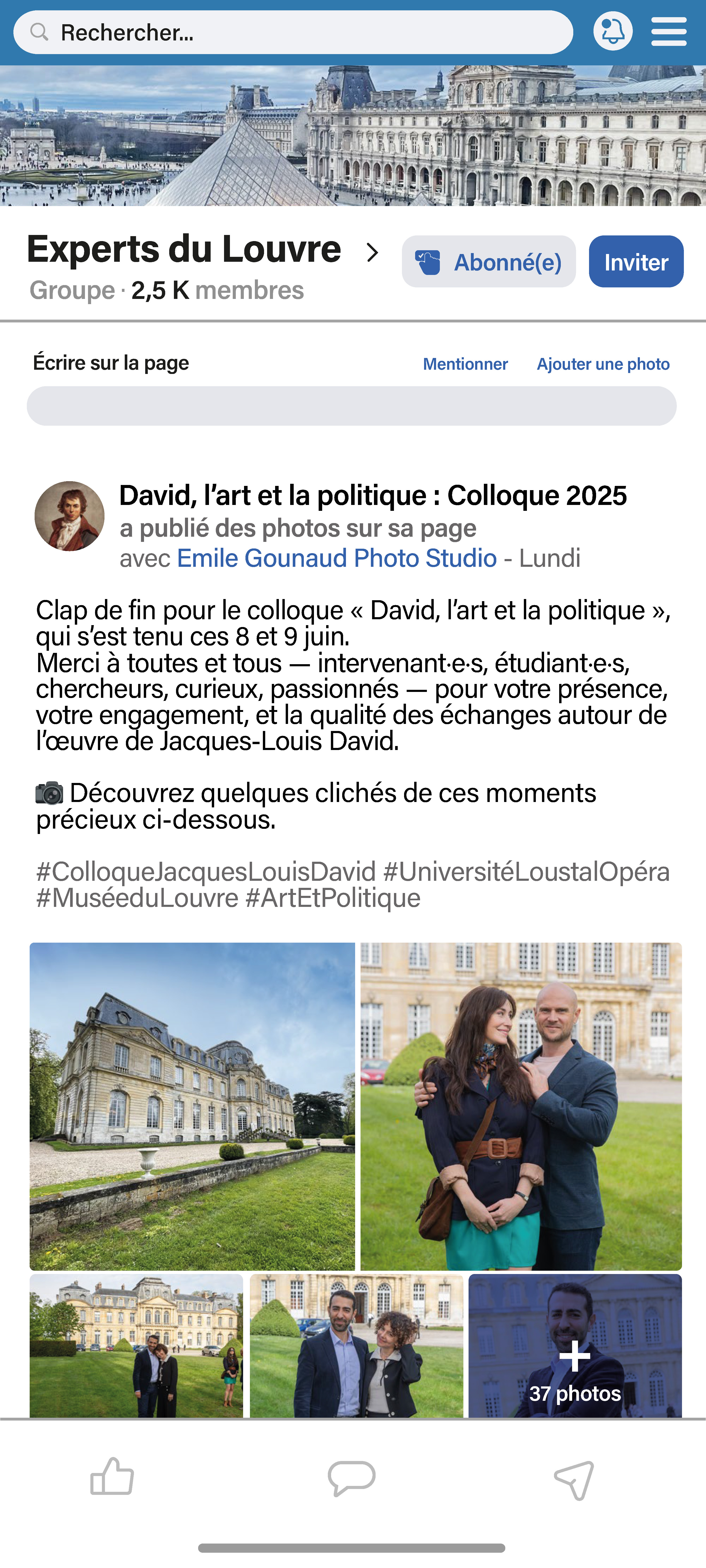Open photo of man and curly-haired woman
This screenshot has height=1568, width=706.
click(x=356, y=1346)
